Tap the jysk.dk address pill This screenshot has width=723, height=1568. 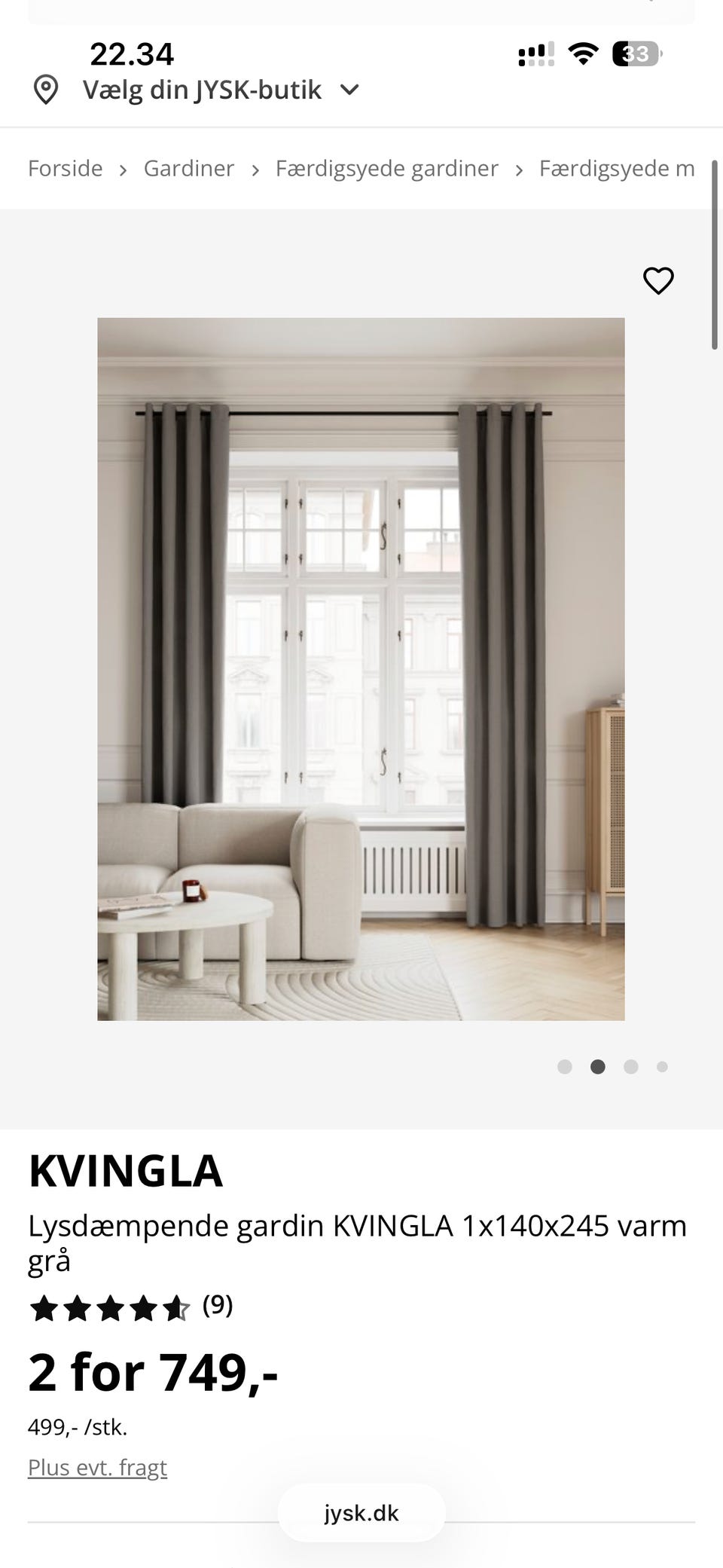361,1512
